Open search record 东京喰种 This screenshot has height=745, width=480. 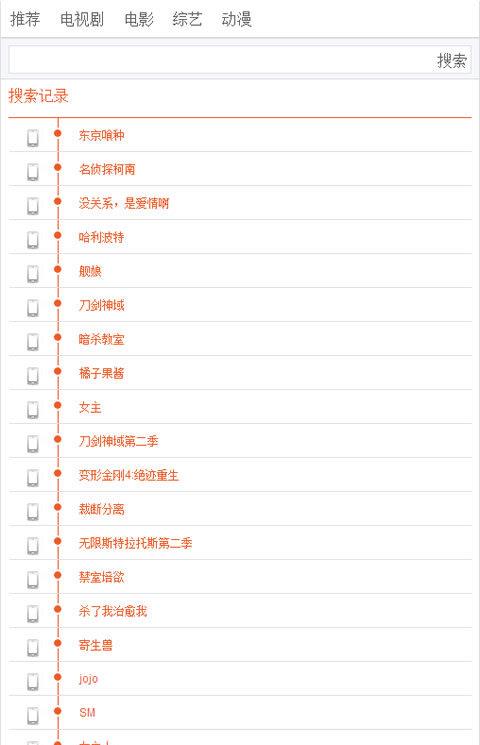101,135
